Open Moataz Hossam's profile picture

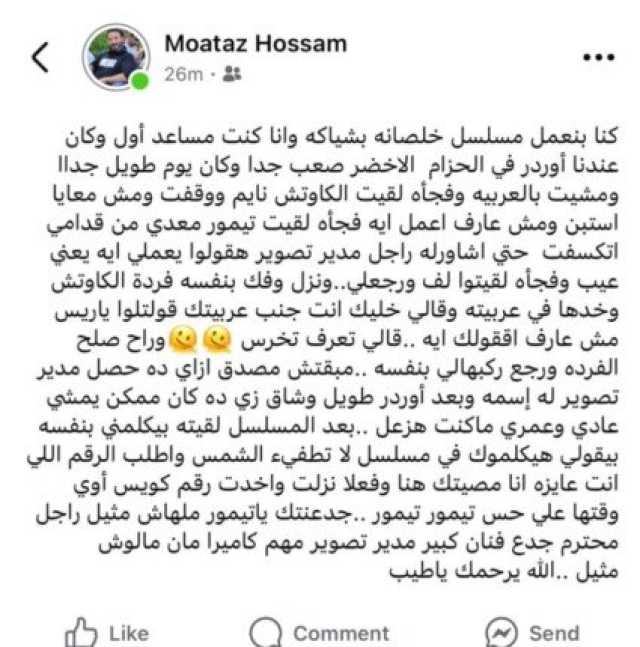pyautogui.click(x=115, y=57)
